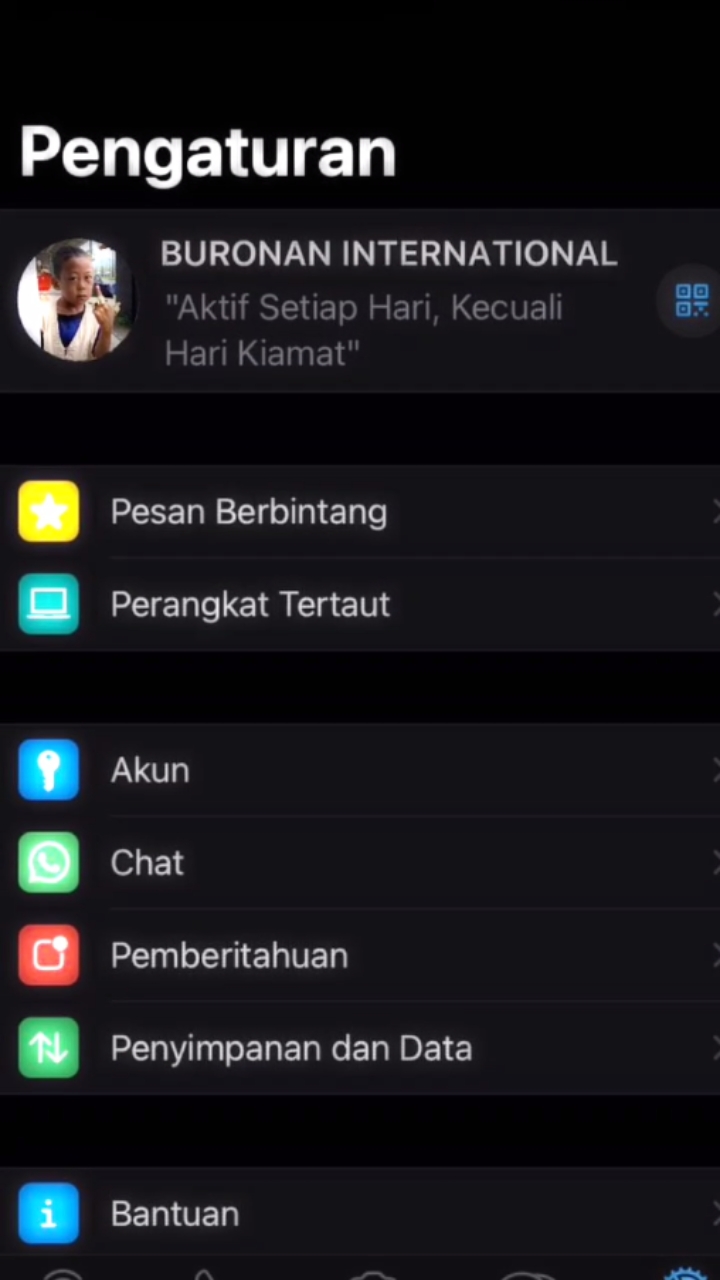
Task: Show the QR code for the profile
Action: (x=691, y=300)
